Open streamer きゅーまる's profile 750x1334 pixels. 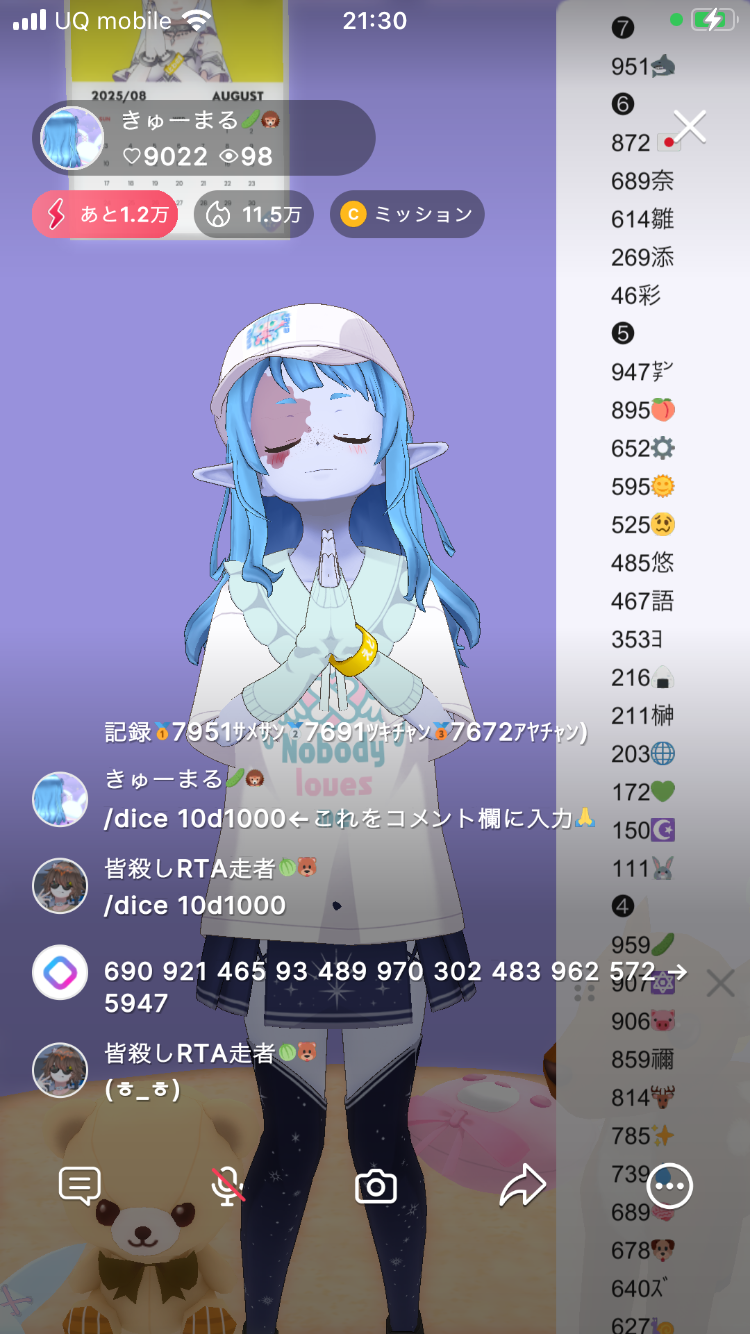(x=72, y=138)
